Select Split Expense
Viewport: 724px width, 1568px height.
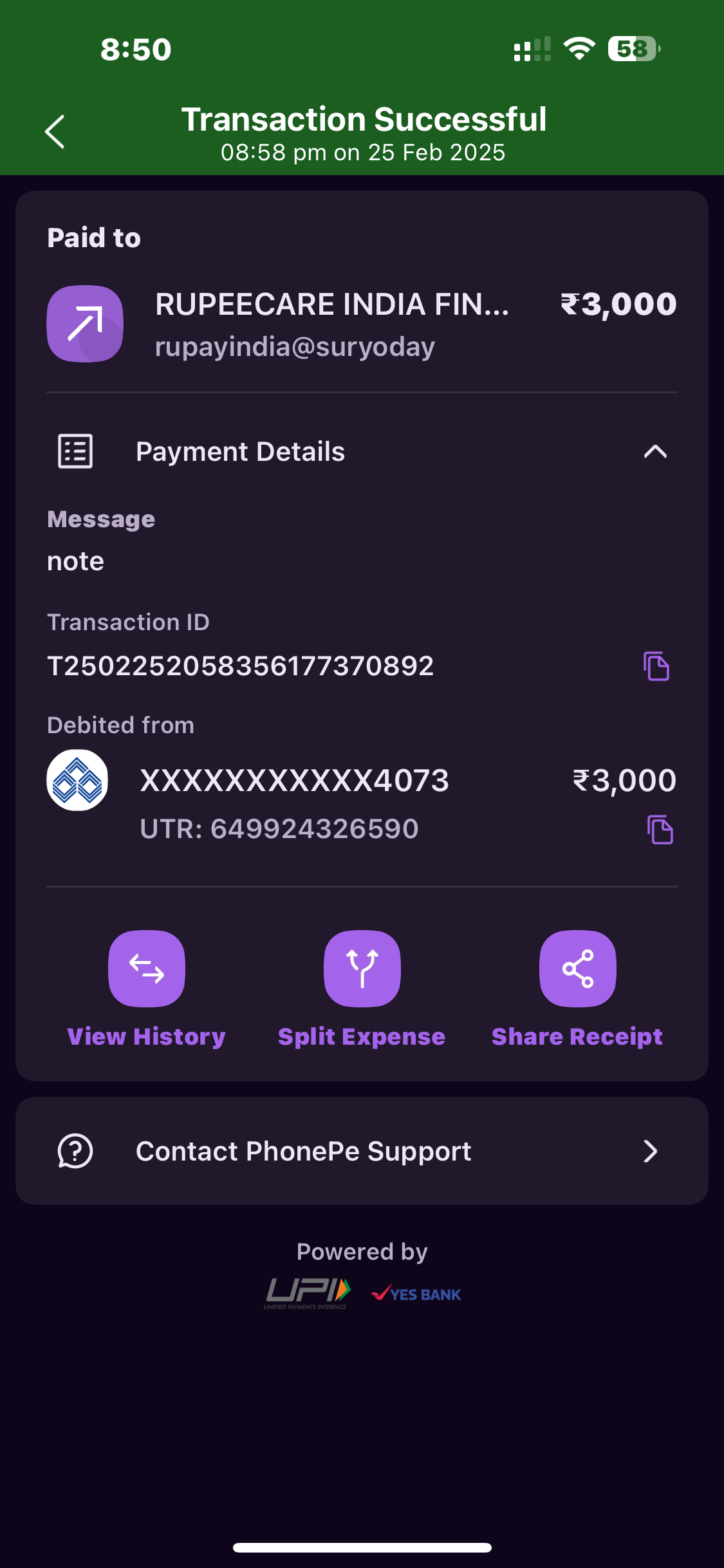click(362, 969)
